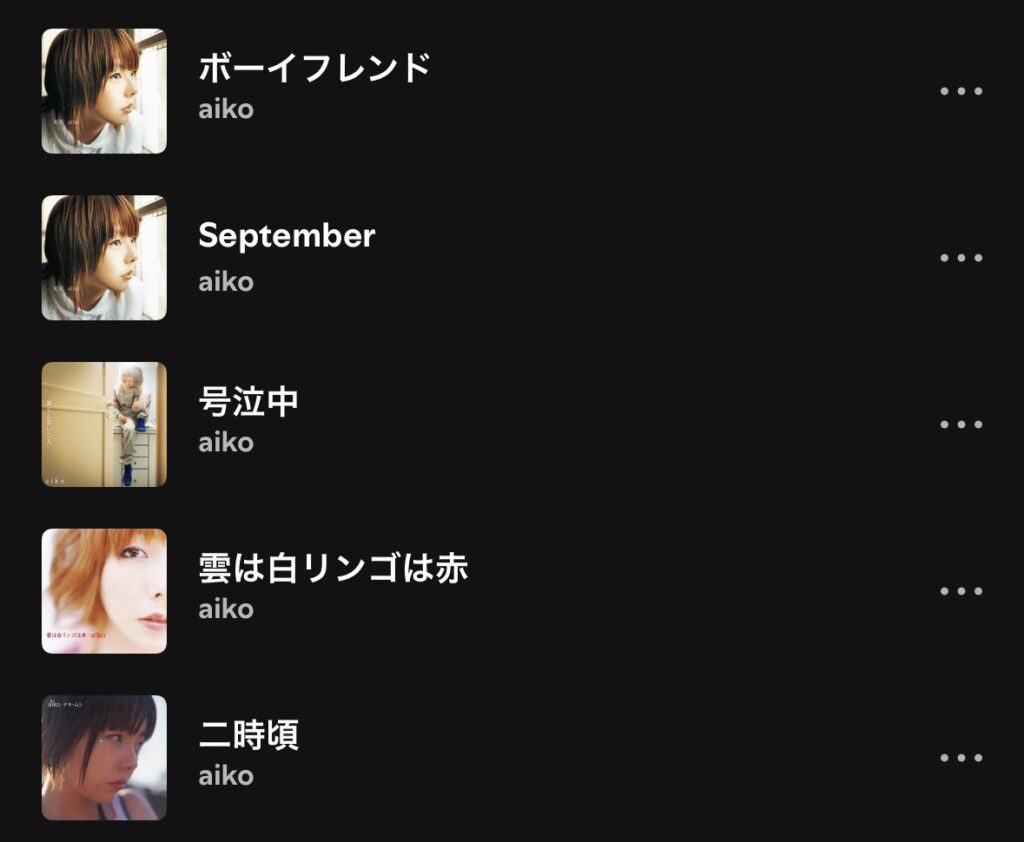Open more options for 雲は白リンゴは赤
The height and width of the screenshot is (842, 1024).
pyautogui.click(x=961, y=591)
